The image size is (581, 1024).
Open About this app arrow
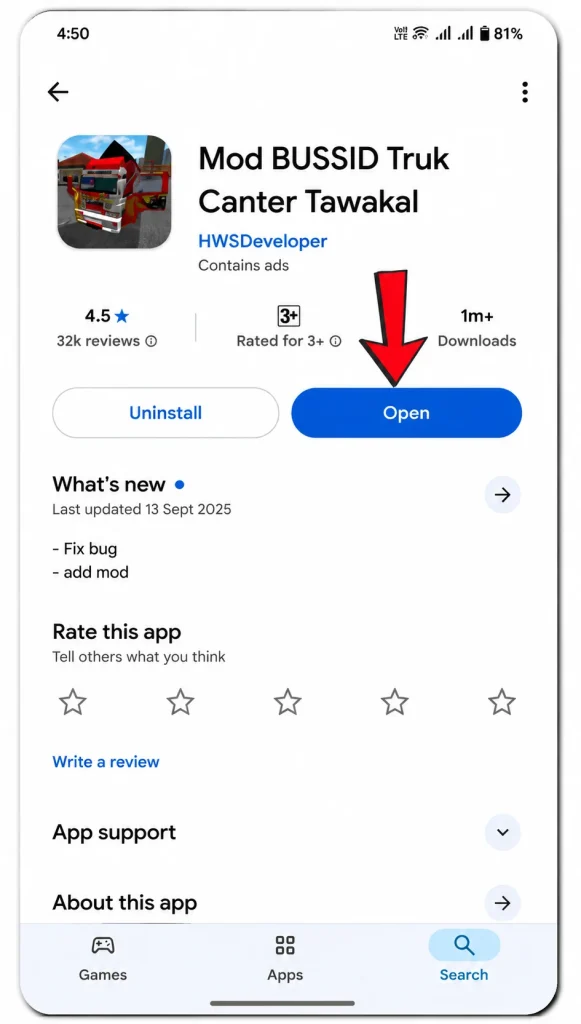(502, 903)
